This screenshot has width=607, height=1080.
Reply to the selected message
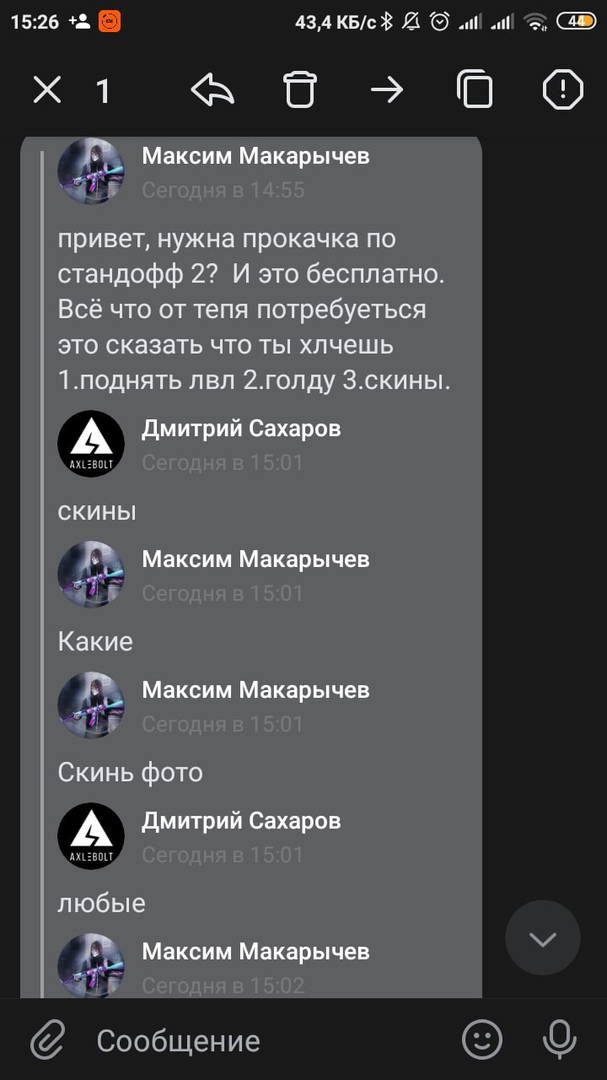212,91
